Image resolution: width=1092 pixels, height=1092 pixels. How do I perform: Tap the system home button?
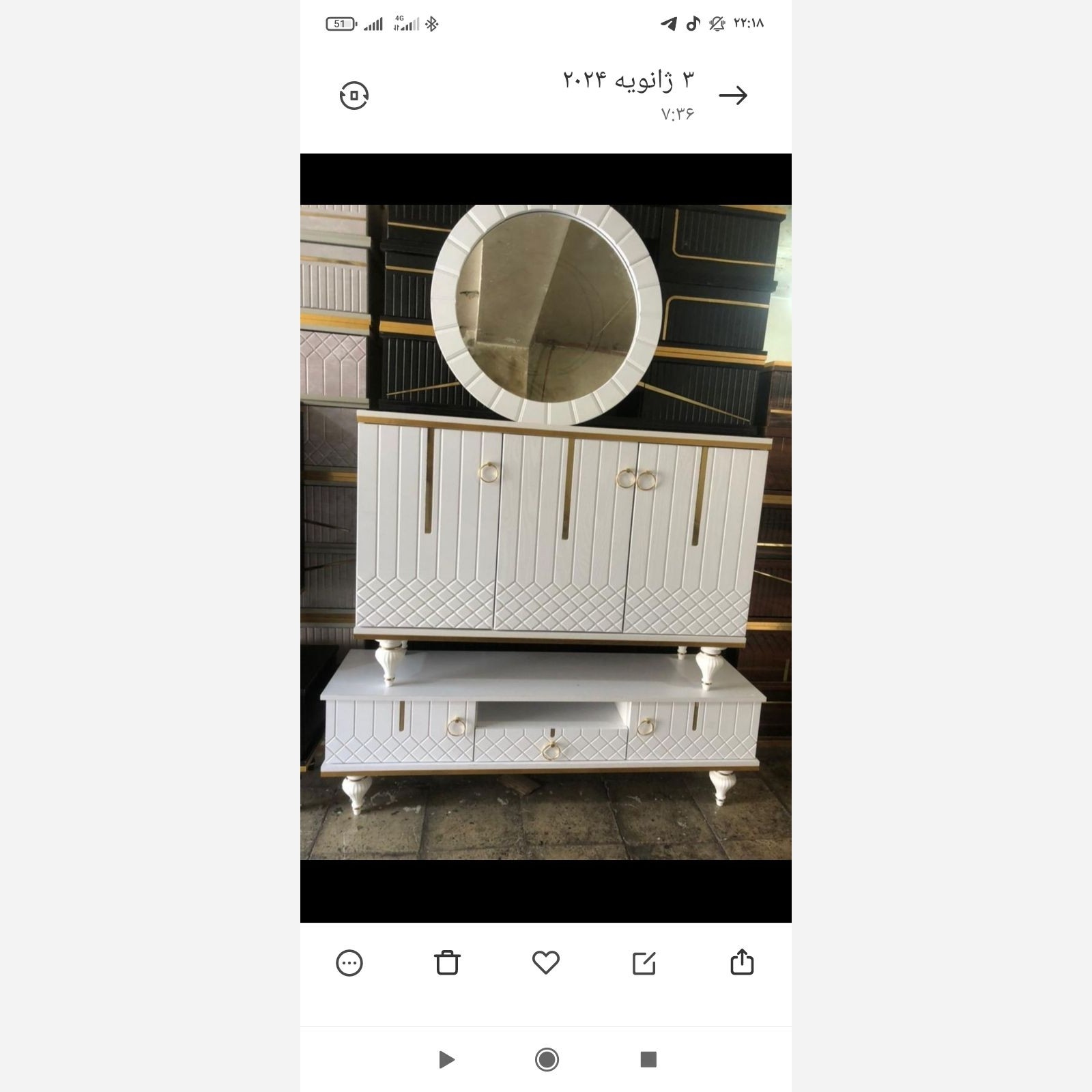[x=547, y=1059]
